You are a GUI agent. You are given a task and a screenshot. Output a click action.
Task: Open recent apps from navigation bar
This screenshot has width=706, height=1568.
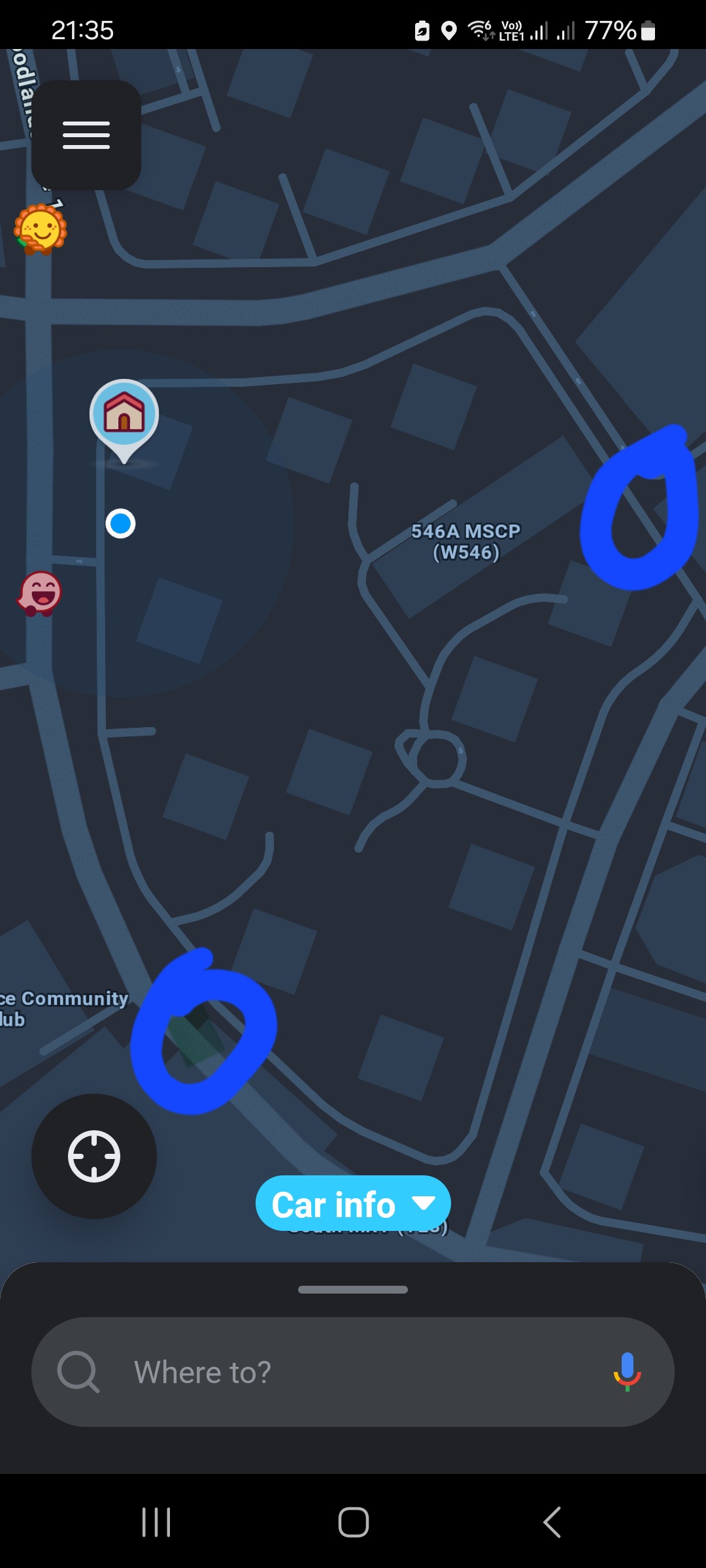pyautogui.click(x=156, y=1522)
